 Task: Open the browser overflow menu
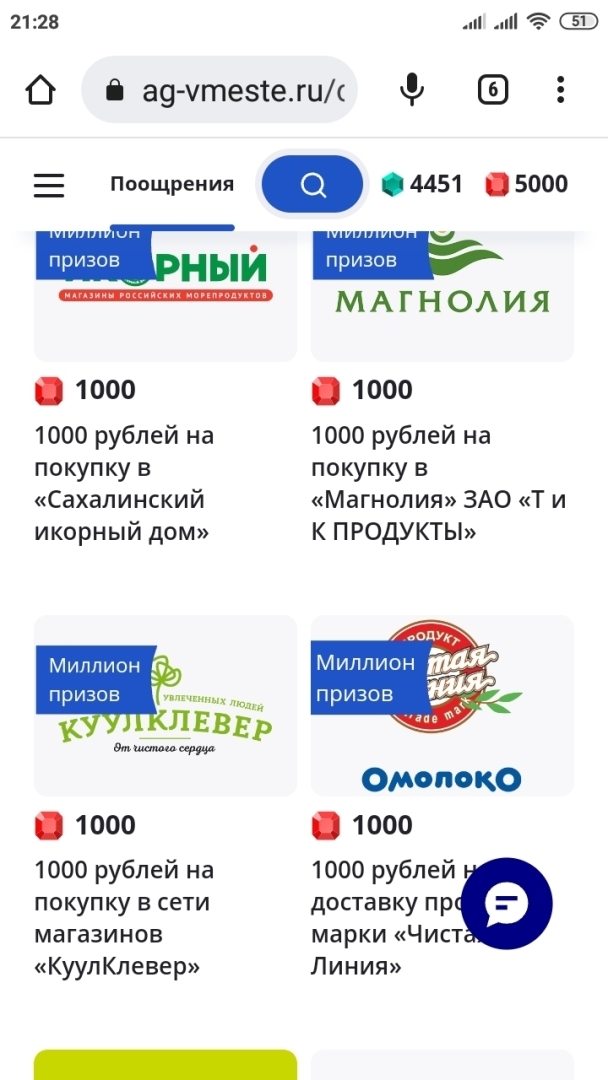[561, 90]
